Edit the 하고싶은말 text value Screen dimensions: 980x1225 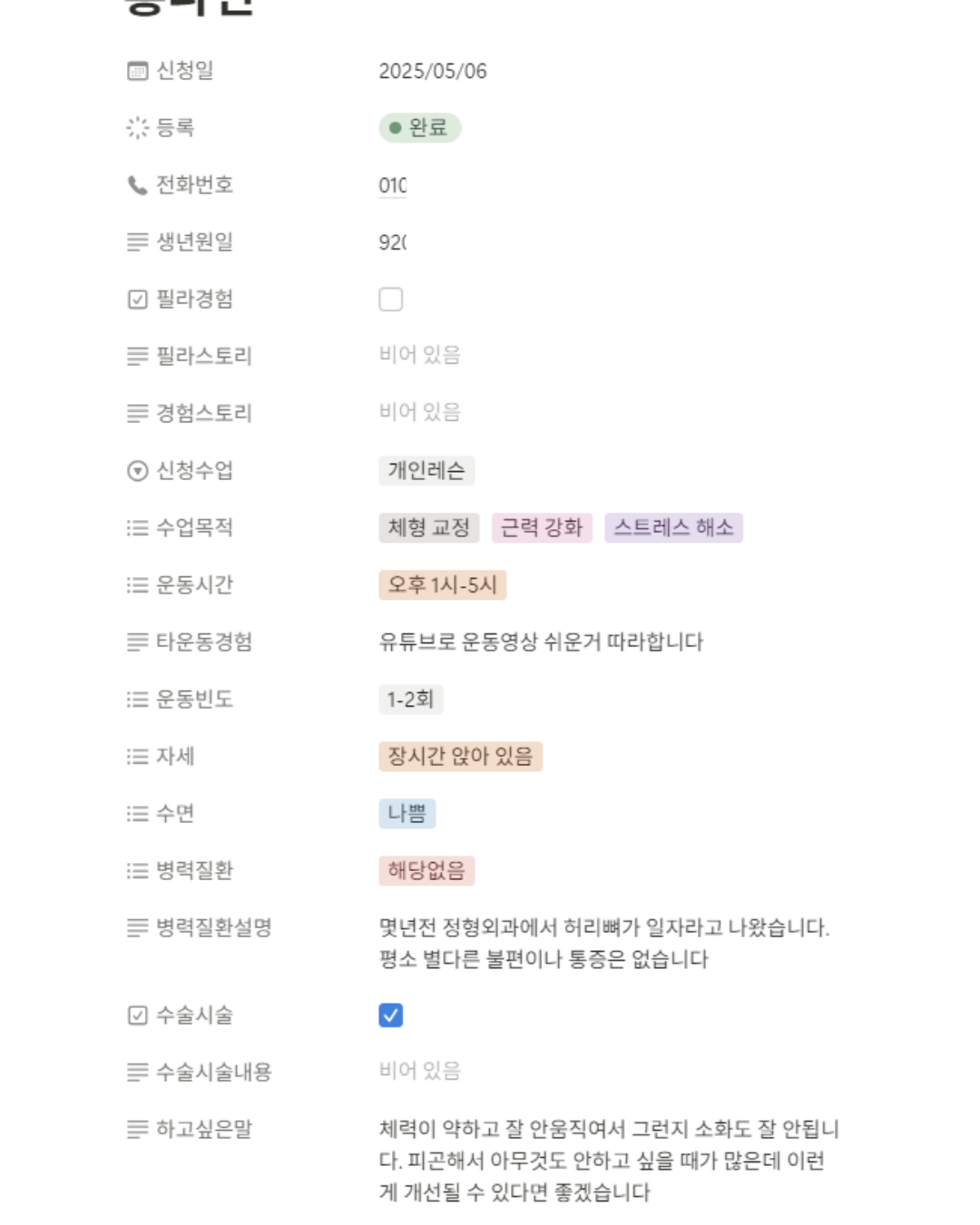[606, 1160]
